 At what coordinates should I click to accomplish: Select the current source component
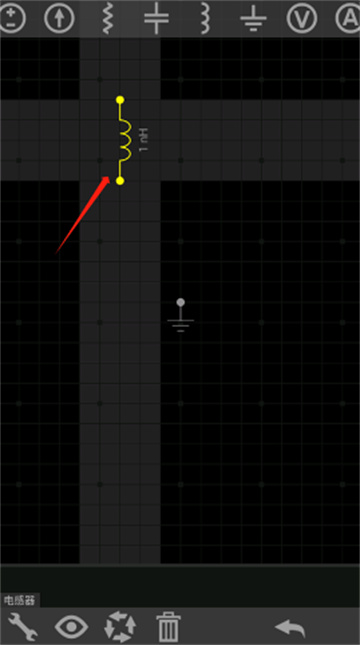pos(59,18)
